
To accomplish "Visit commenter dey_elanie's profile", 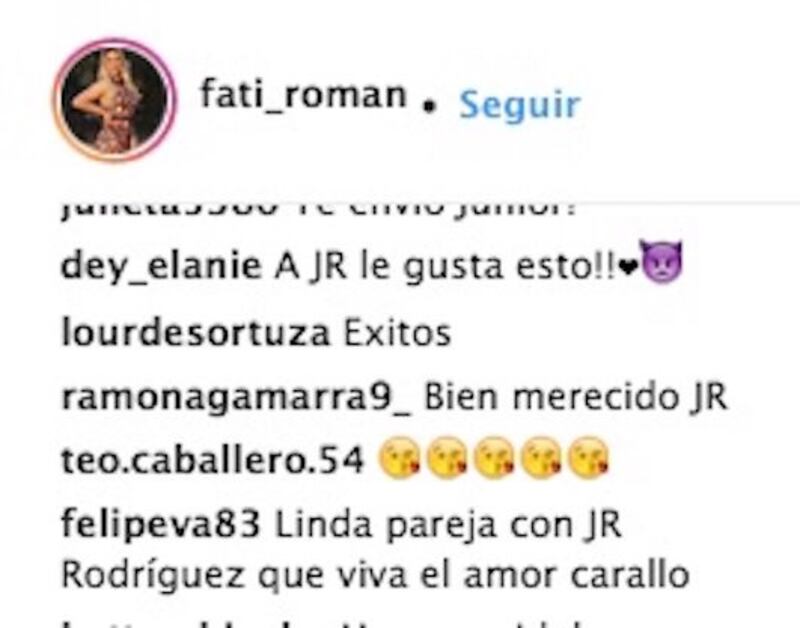I will 161,267.
